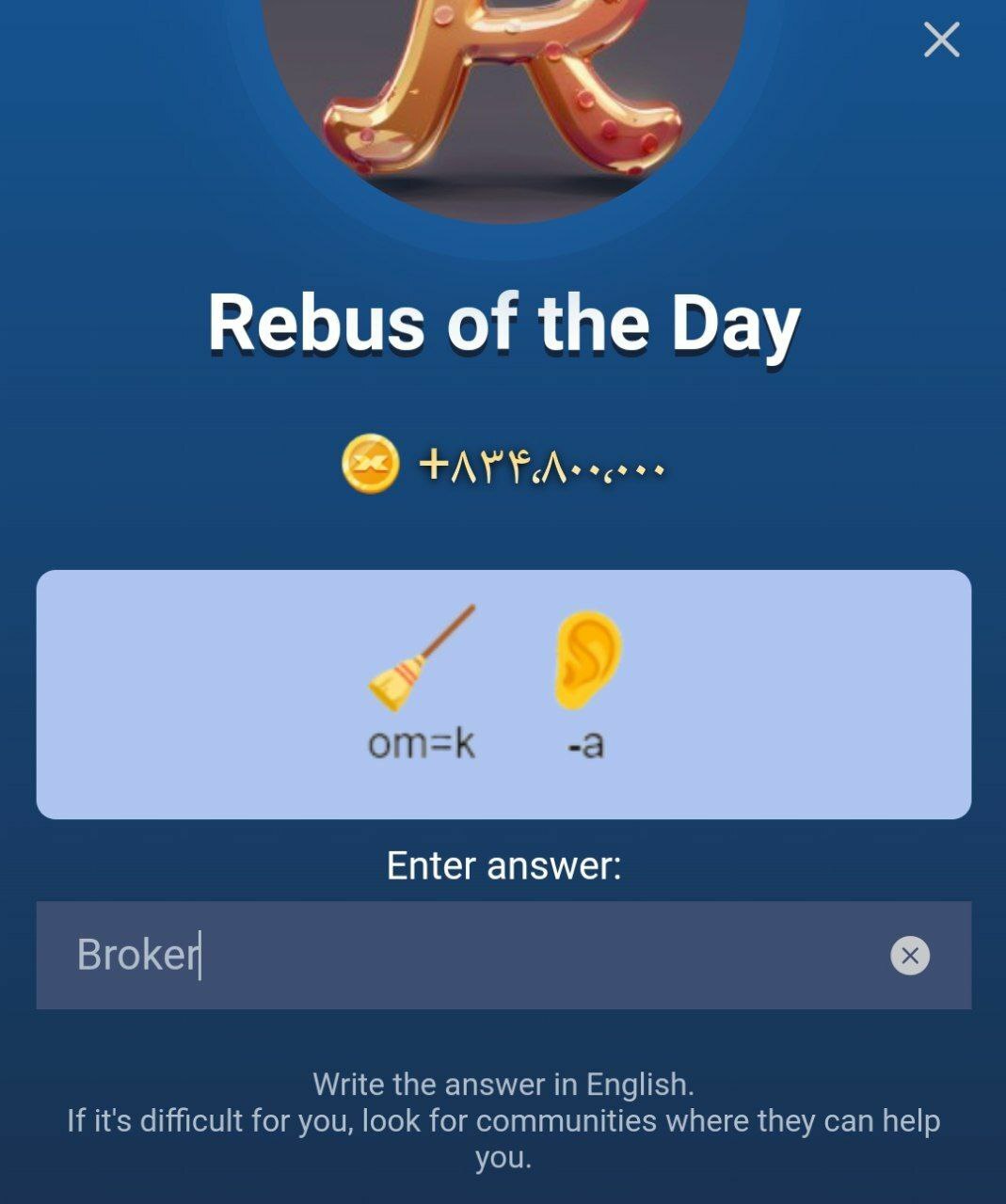Close the Rebus of the Day dialog
Screen dimensions: 1006x1204
[x=941, y=40]
